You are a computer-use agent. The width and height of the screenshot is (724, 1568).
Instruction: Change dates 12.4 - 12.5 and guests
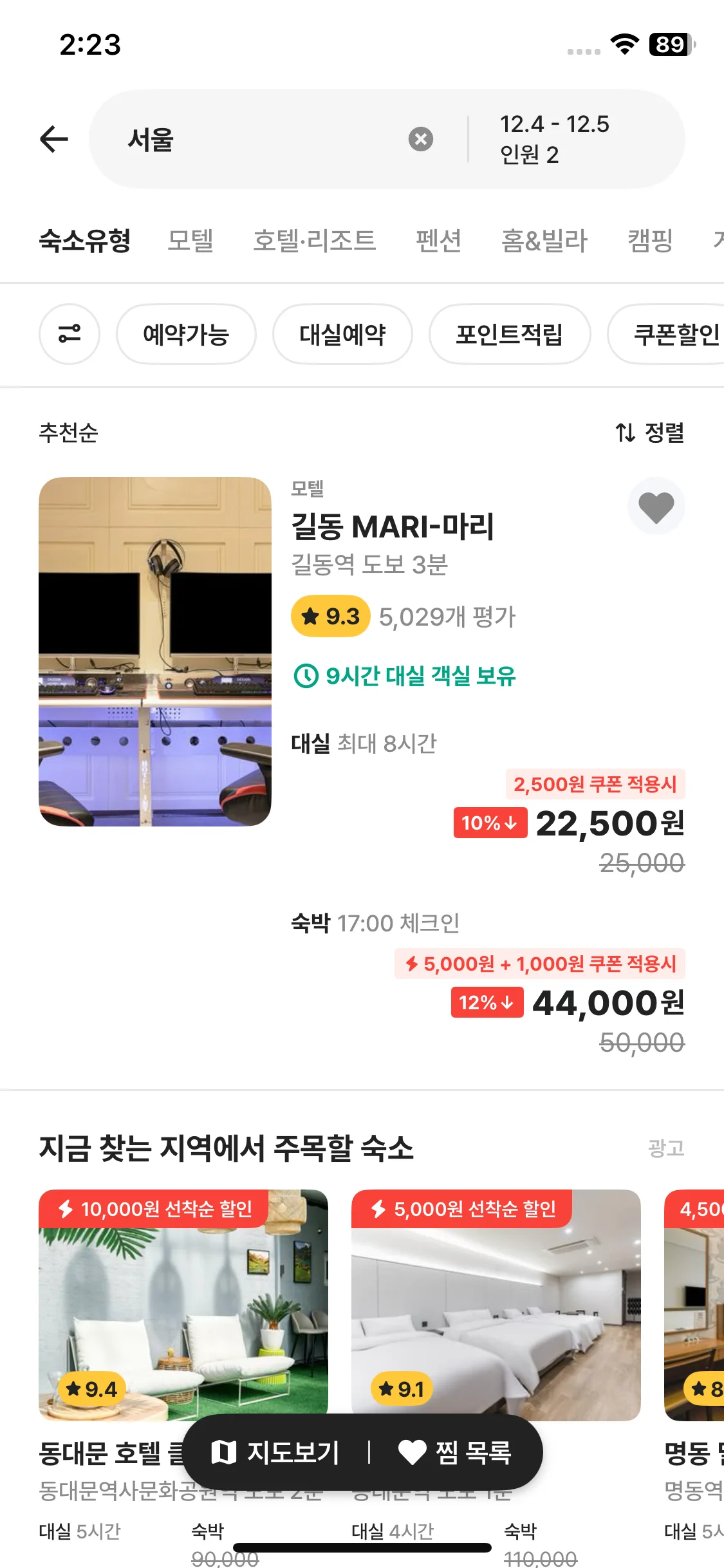pyautogui.click(x=555, y=139)
